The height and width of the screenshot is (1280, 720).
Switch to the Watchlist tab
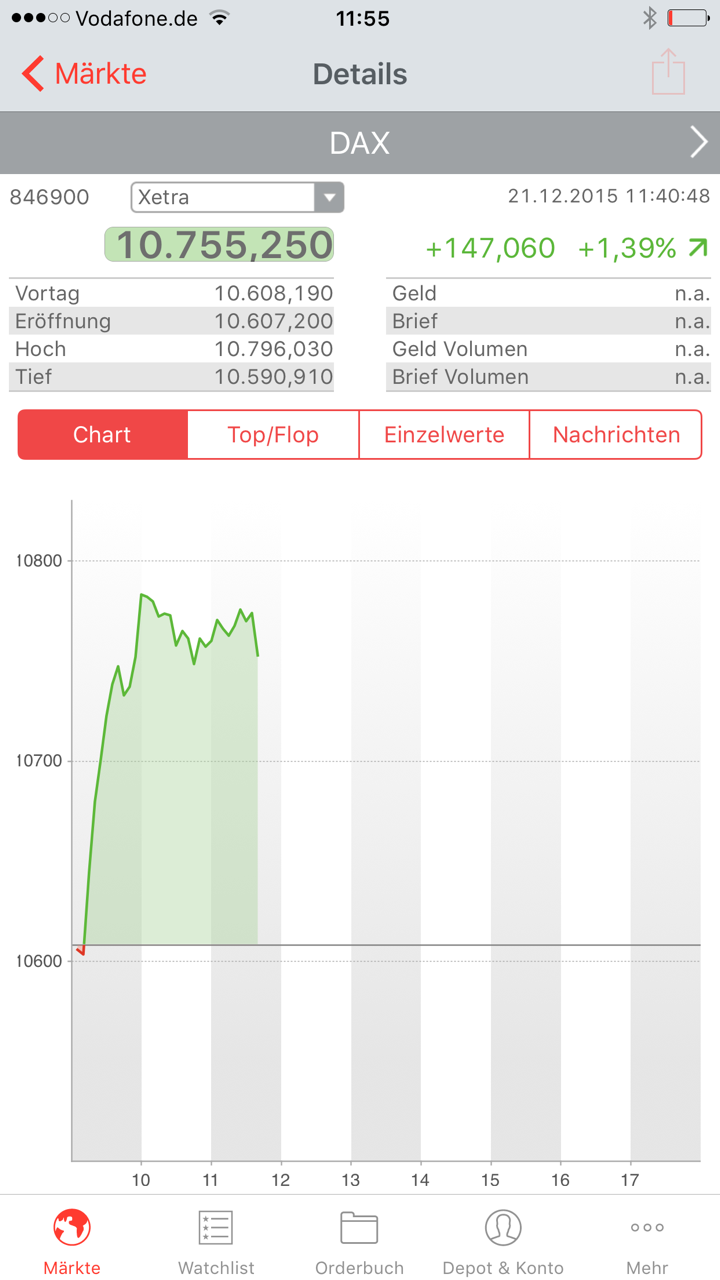[216, 1240]
